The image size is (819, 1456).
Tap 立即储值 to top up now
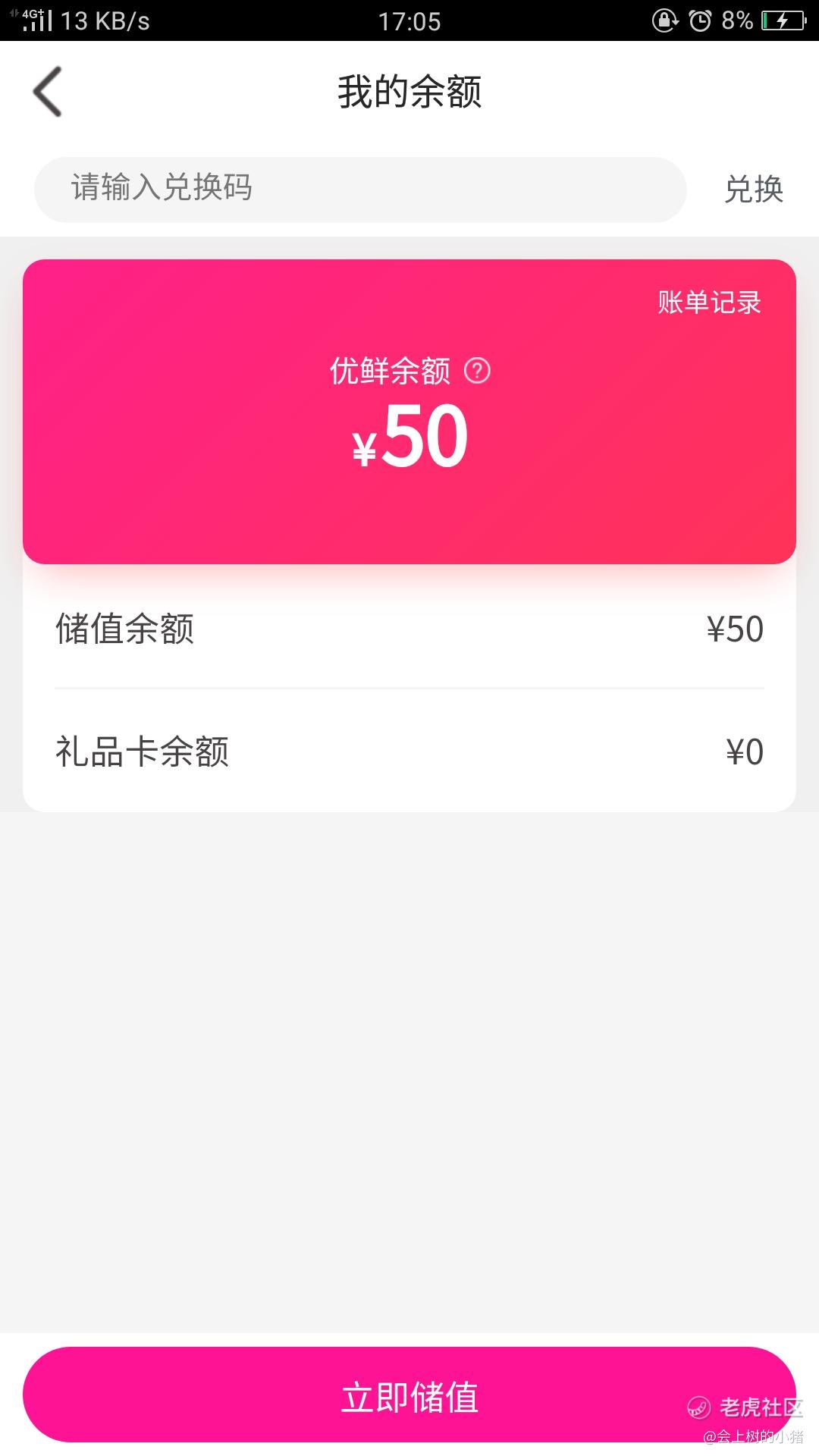click(x=409, y=1396)
